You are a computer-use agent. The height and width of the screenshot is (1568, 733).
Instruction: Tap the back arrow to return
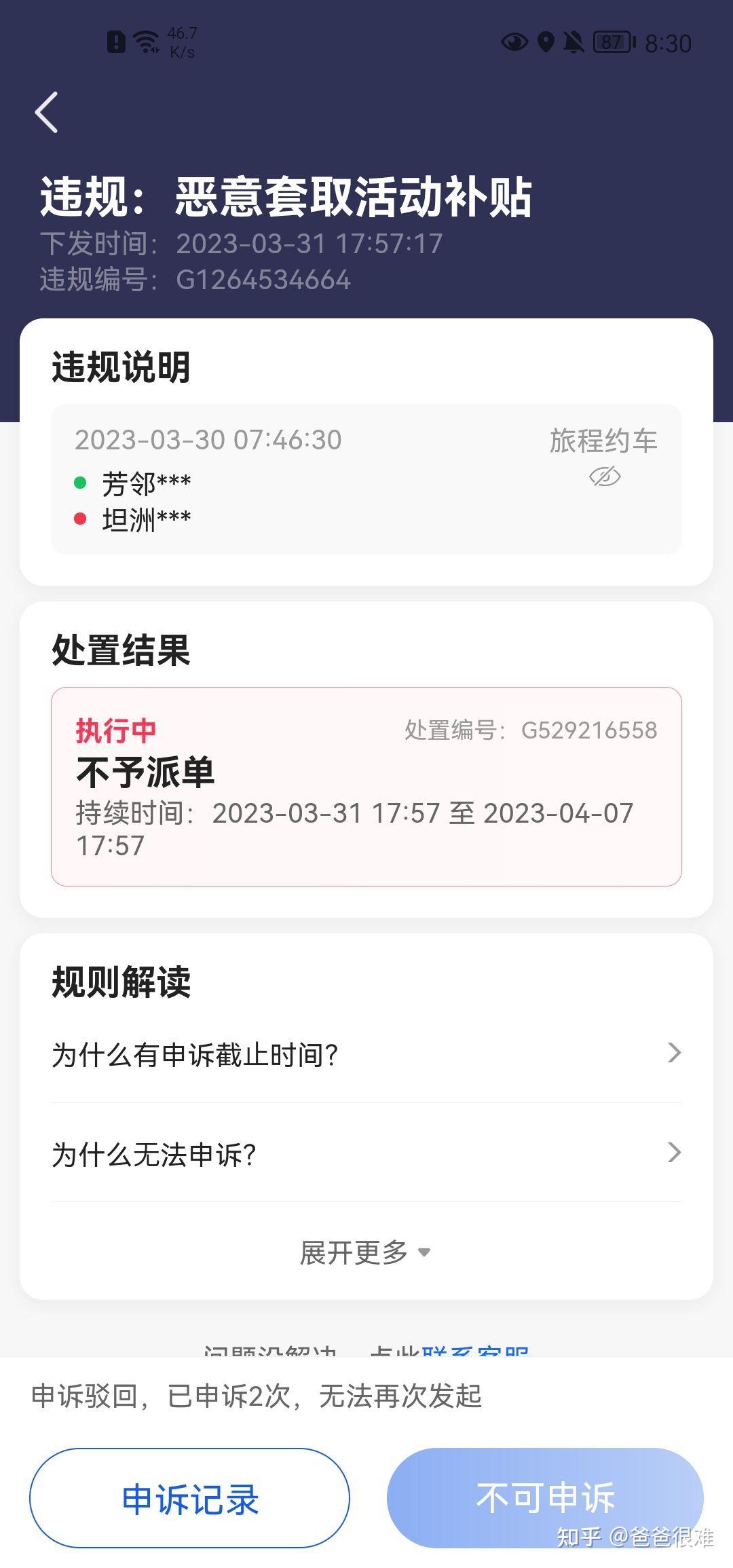coord(46,113)
